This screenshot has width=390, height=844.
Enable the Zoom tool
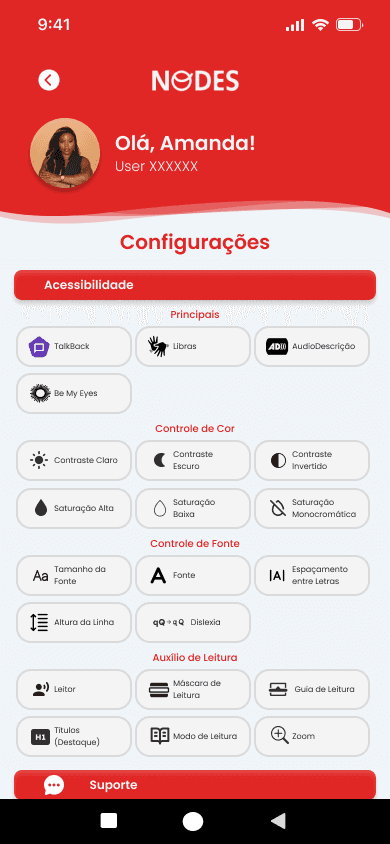point(312,736)
